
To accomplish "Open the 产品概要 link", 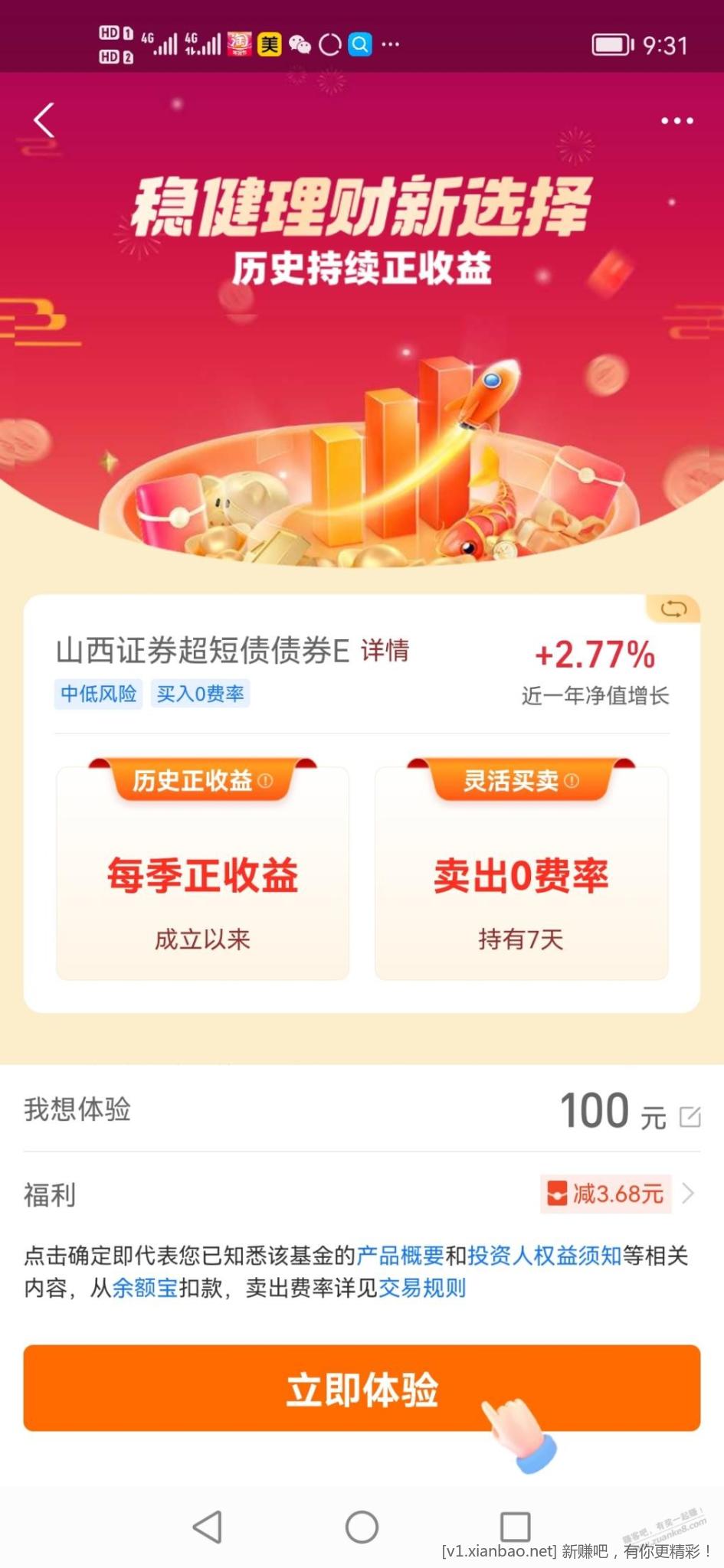I will (400, 1256).
